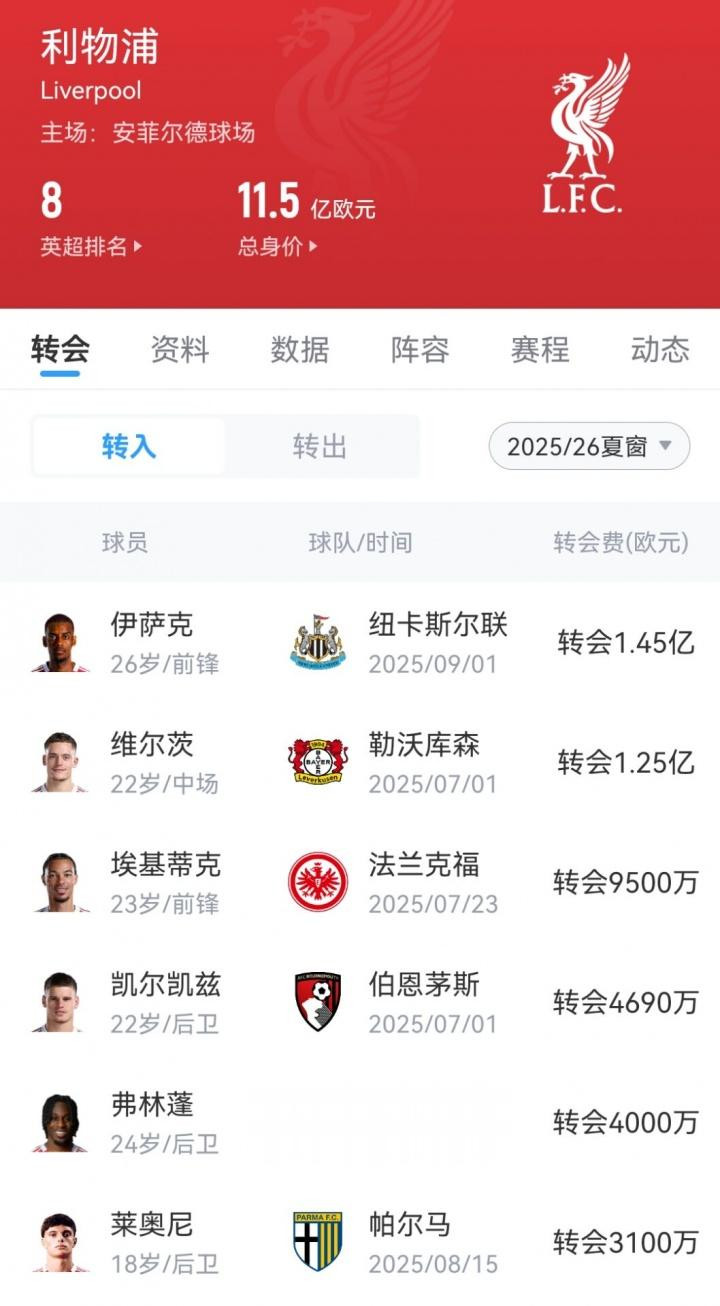Go to the 赛程 tab
The image size is (720, 1306).
[540, 350]
